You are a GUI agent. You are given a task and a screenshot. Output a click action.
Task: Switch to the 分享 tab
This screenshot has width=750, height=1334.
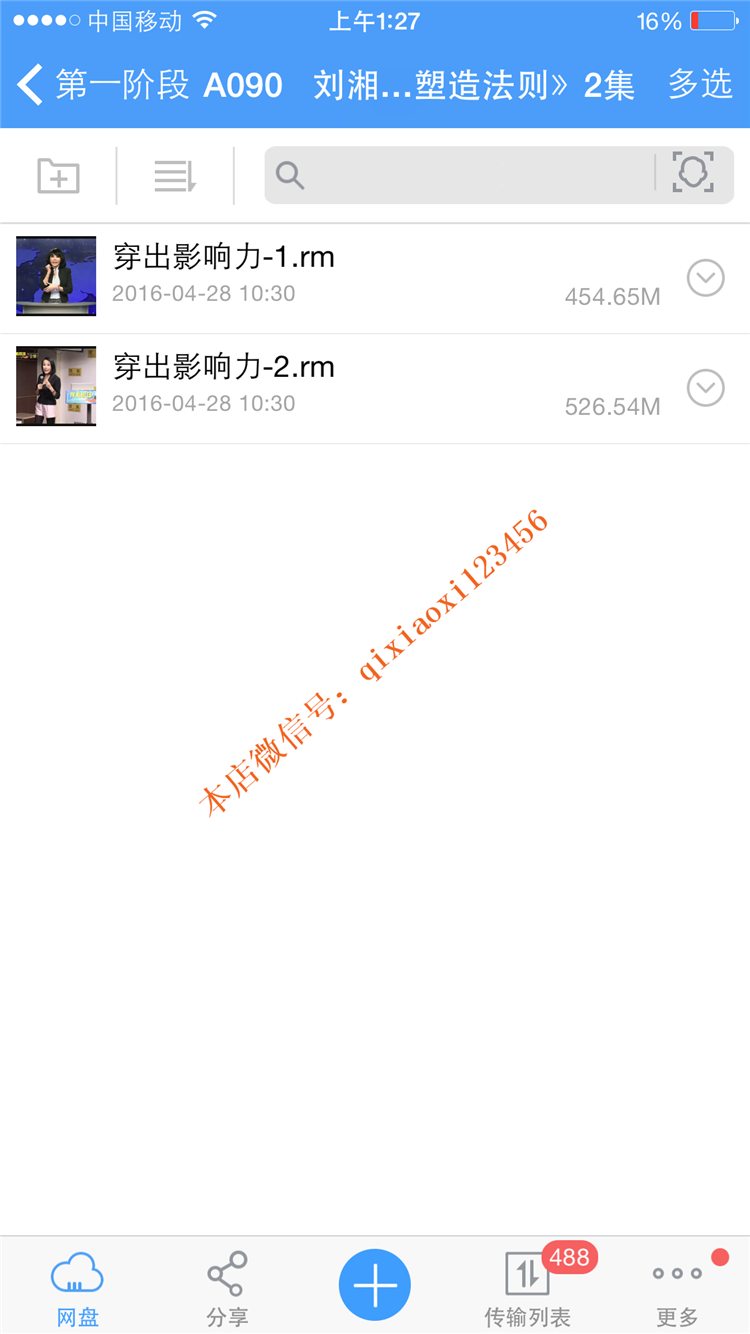227,1288
